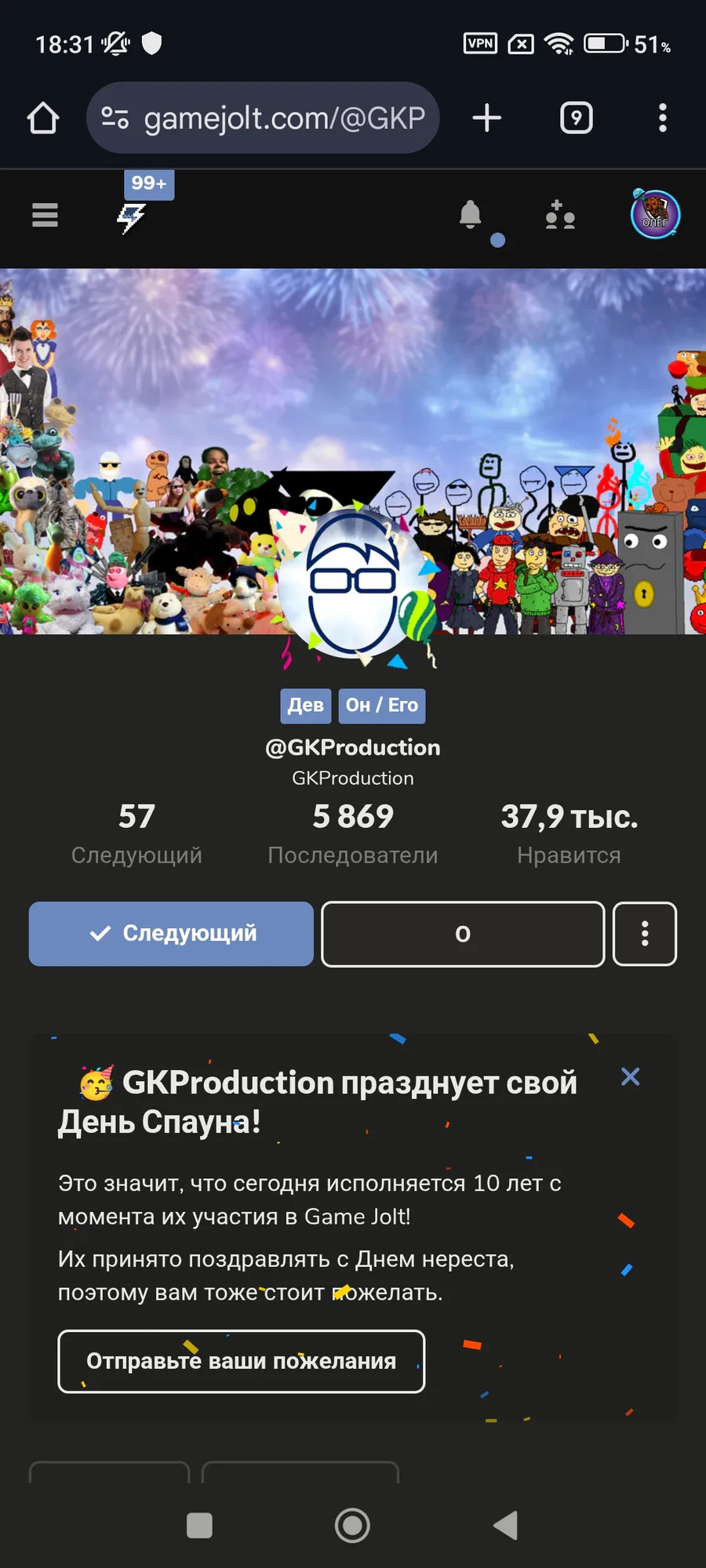Open the notifications bell

[x=470, y=214]
